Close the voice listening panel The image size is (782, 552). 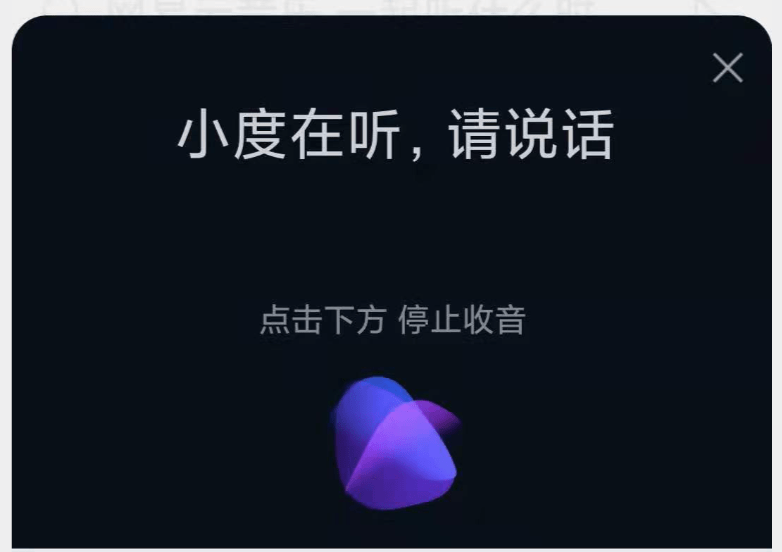click(727, 68)
